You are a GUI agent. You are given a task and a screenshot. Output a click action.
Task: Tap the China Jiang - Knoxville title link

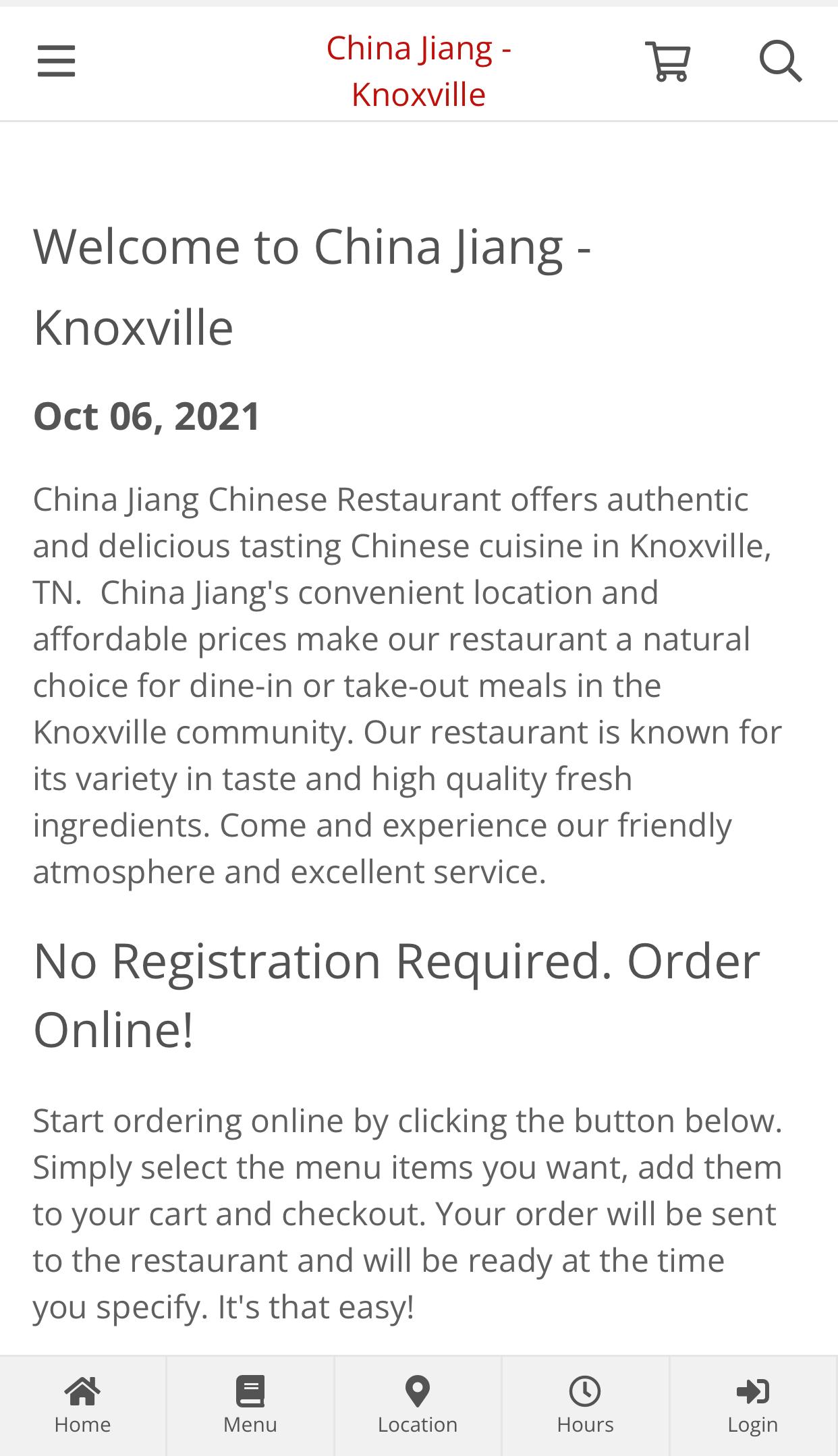point(418,71)
